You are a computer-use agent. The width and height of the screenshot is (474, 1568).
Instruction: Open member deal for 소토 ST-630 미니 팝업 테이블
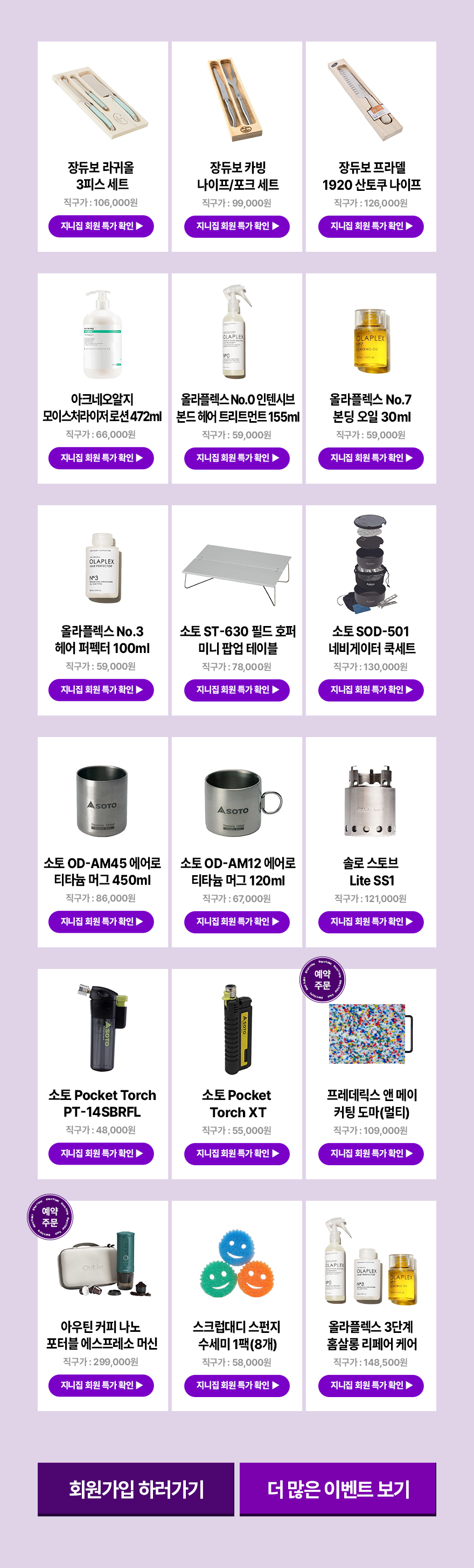(237, 690)
